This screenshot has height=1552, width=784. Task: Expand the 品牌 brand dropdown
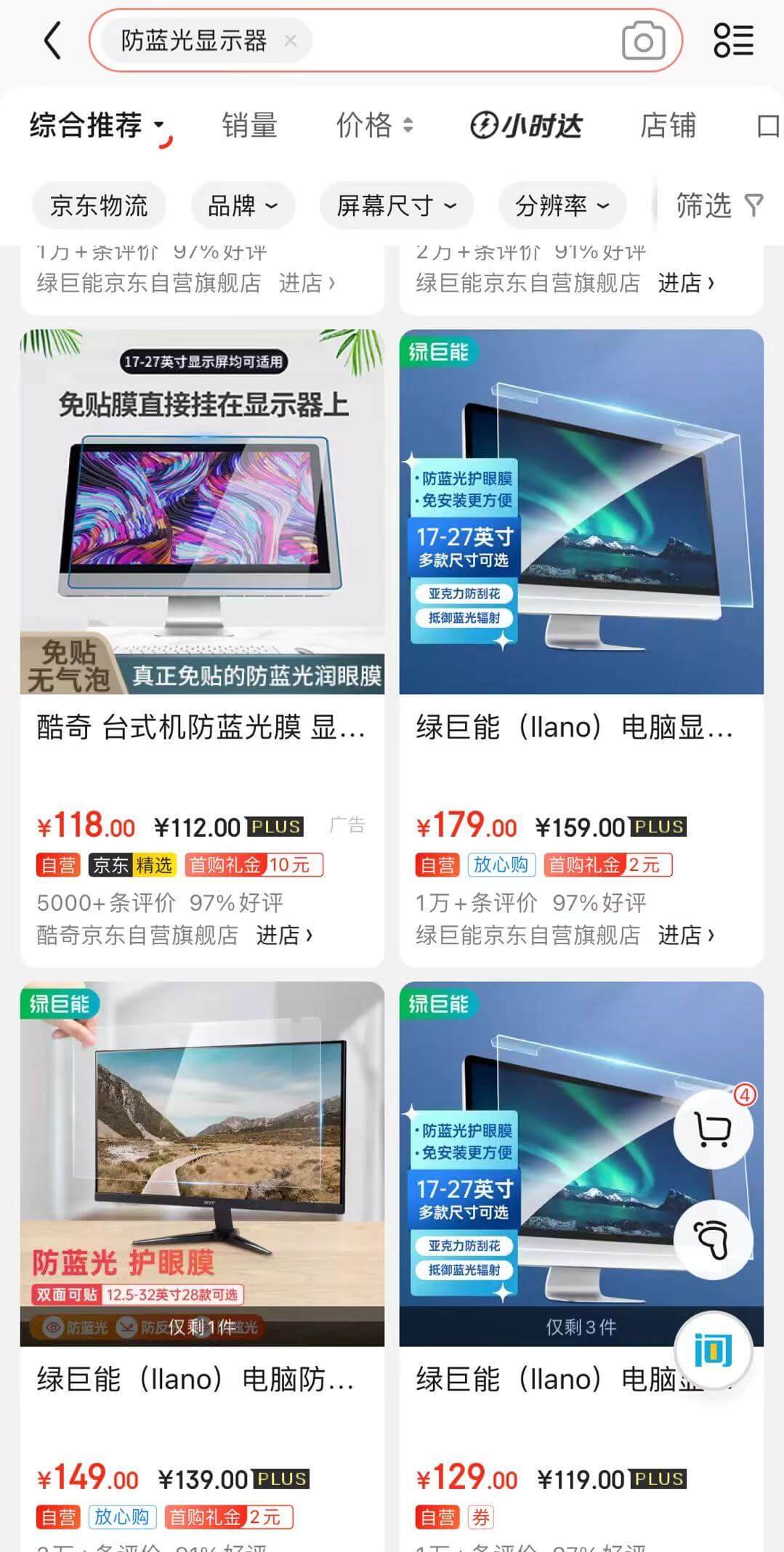(242, 206)
